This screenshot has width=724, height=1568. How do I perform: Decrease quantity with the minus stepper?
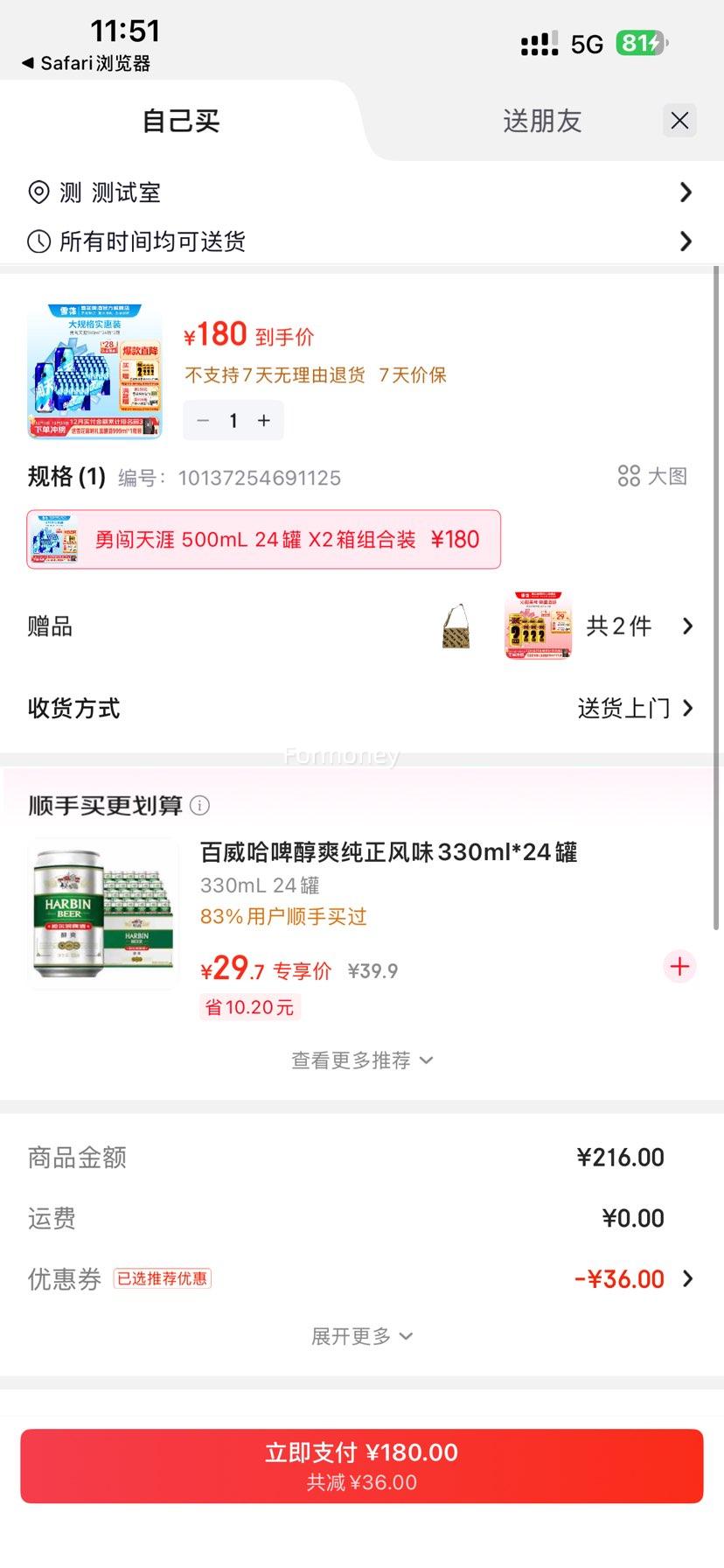[x=203, y=421]
